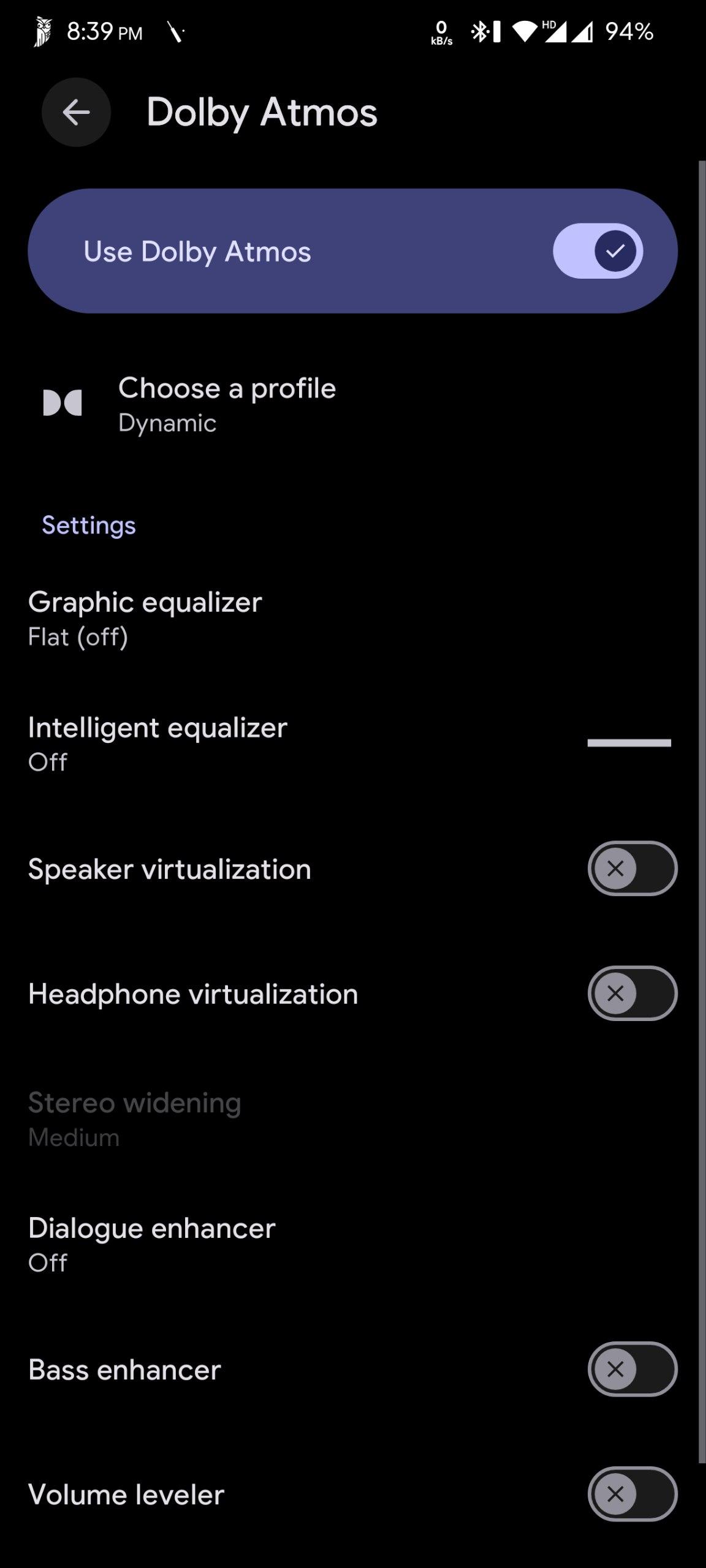Enable the Volume leveler switch
The image size is (706, 1568).
(x=632, y=1494)
